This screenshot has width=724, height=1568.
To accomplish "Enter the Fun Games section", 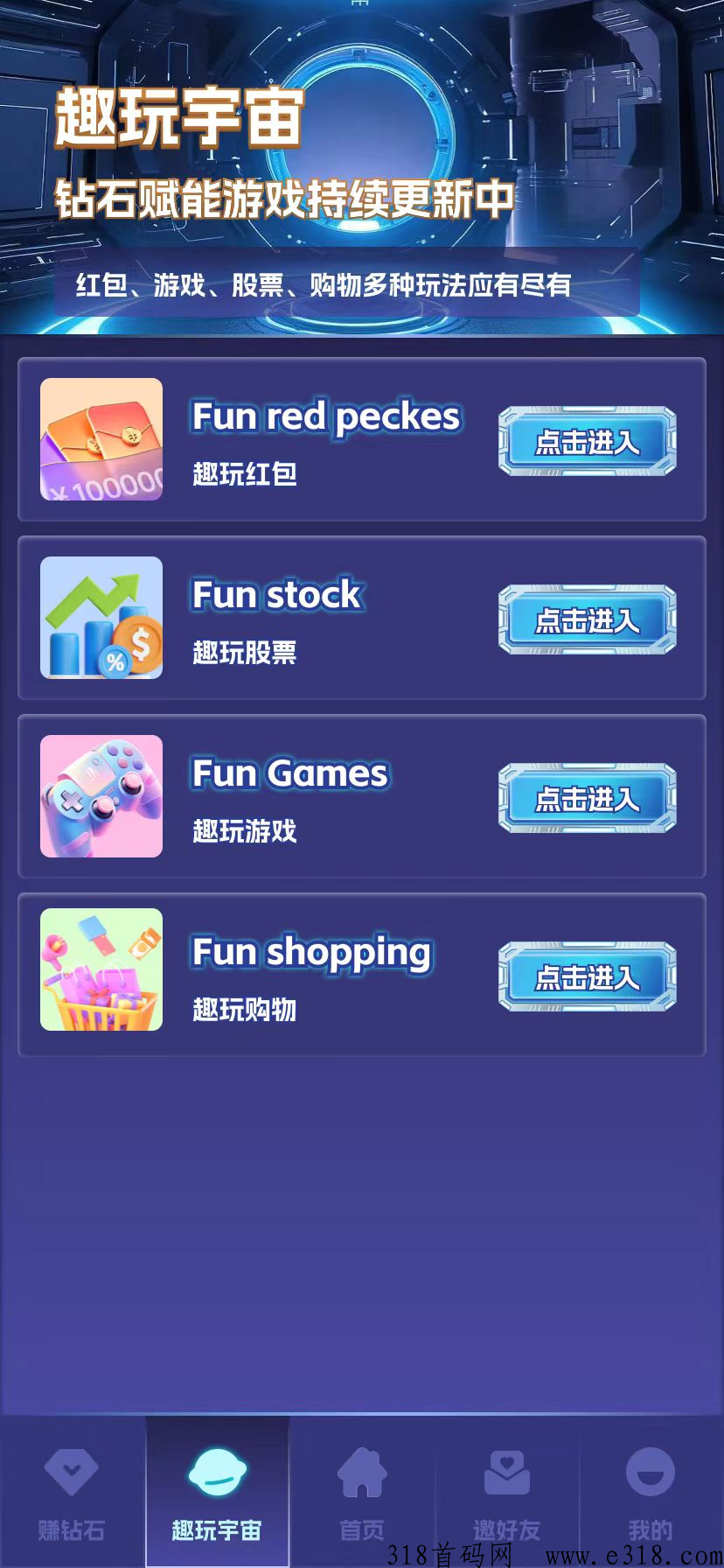I will coord(587,799).
